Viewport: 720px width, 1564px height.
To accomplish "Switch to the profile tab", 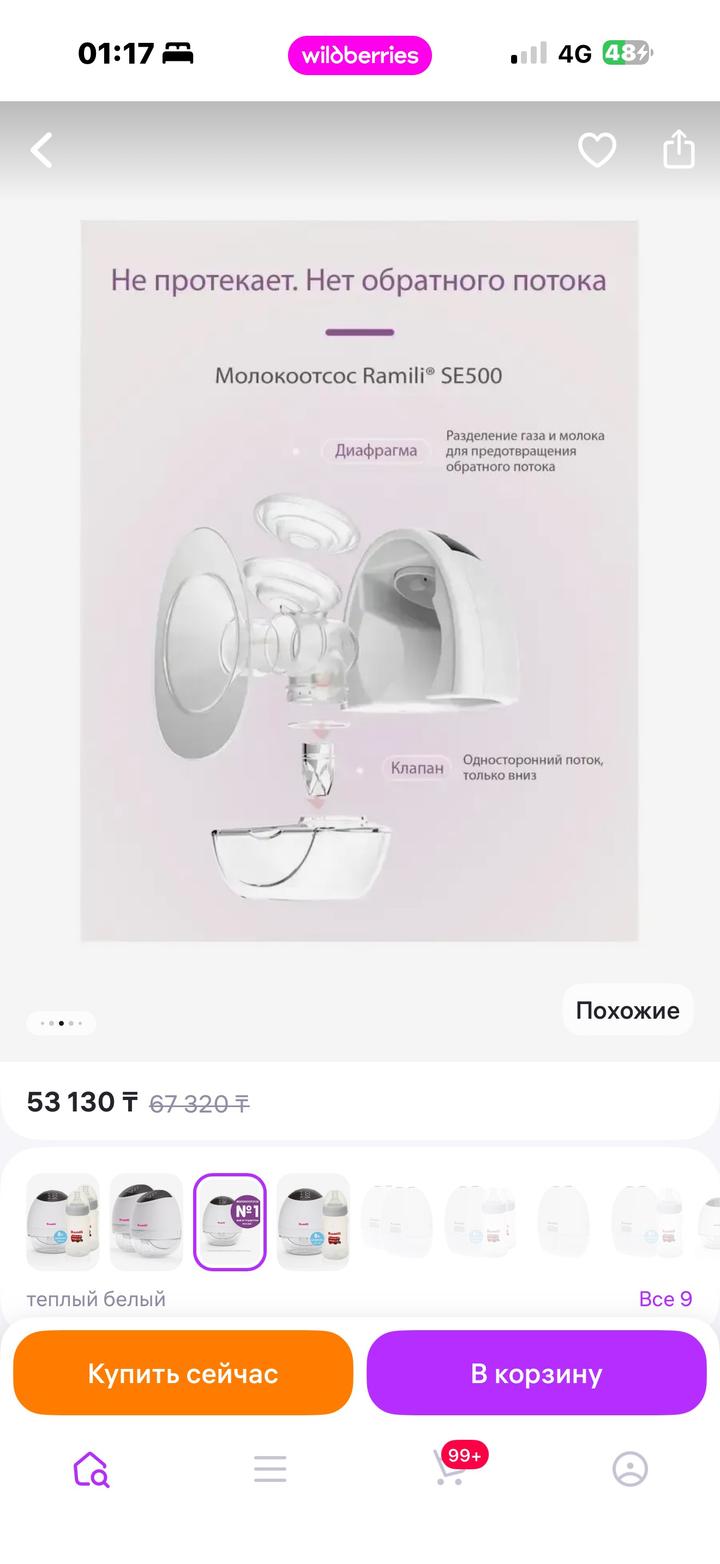I will pyautogui.click(x=630, y=1469).
